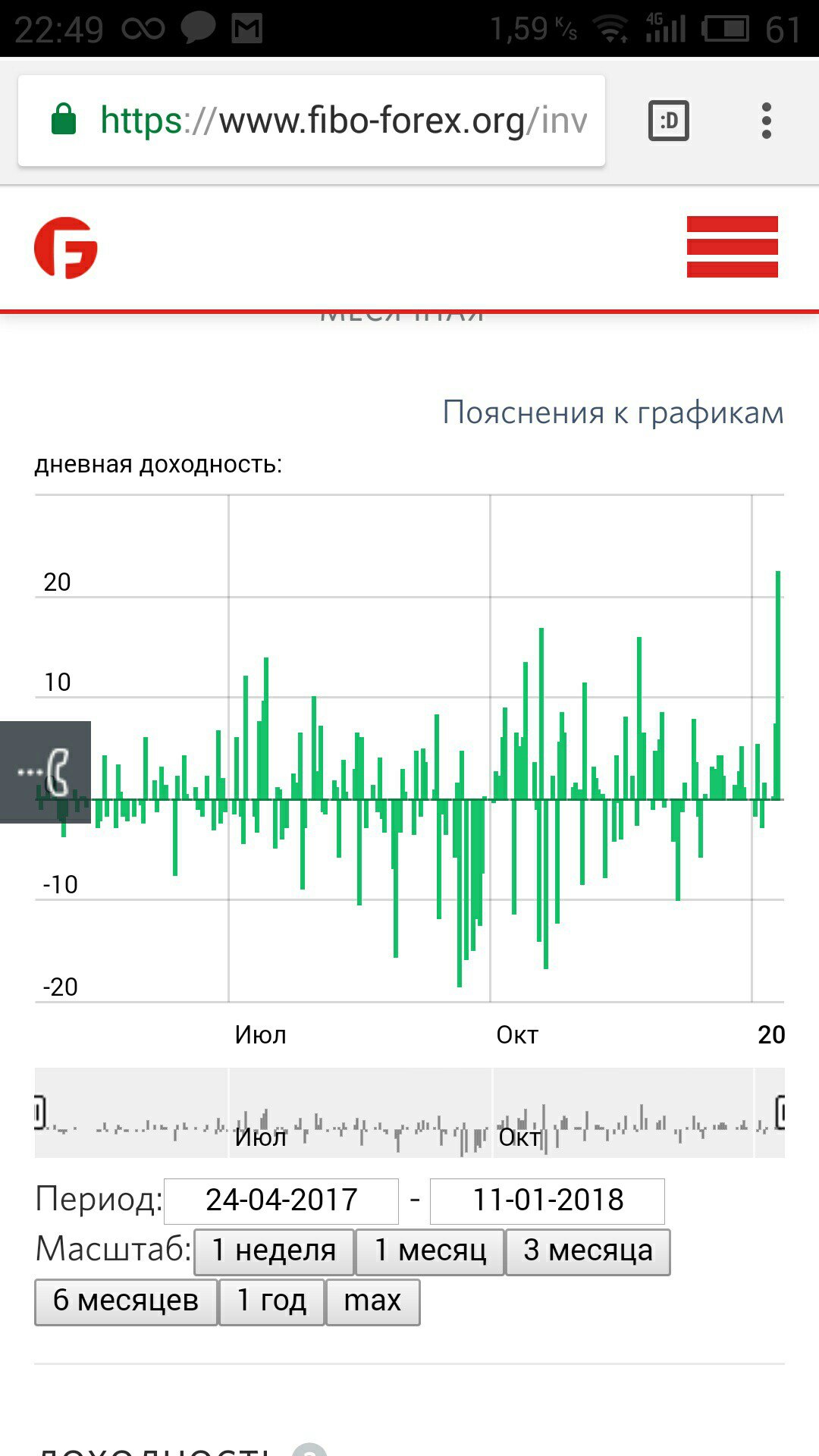Set chart scale to 1 неделя
Image resolution: width=819 pixels, height=1456 pixels.
(x=274, y=1252)
